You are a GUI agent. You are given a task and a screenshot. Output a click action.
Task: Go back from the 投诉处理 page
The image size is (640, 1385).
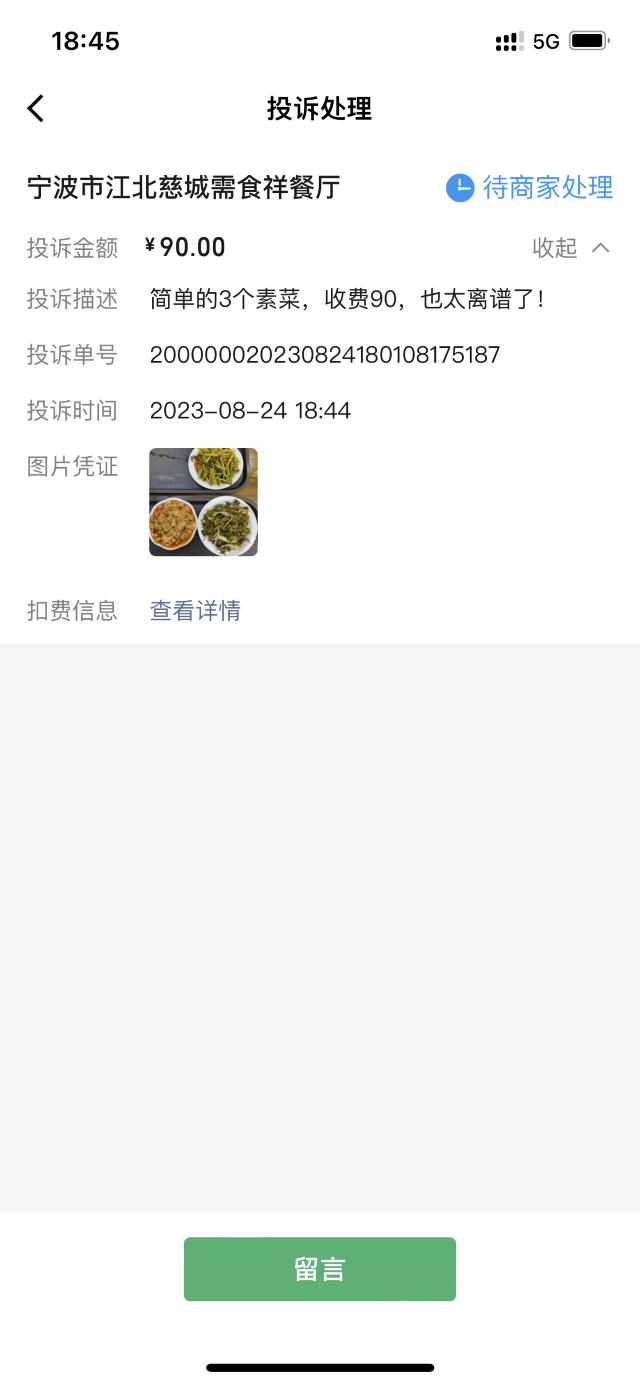click(x=36, y=108)
